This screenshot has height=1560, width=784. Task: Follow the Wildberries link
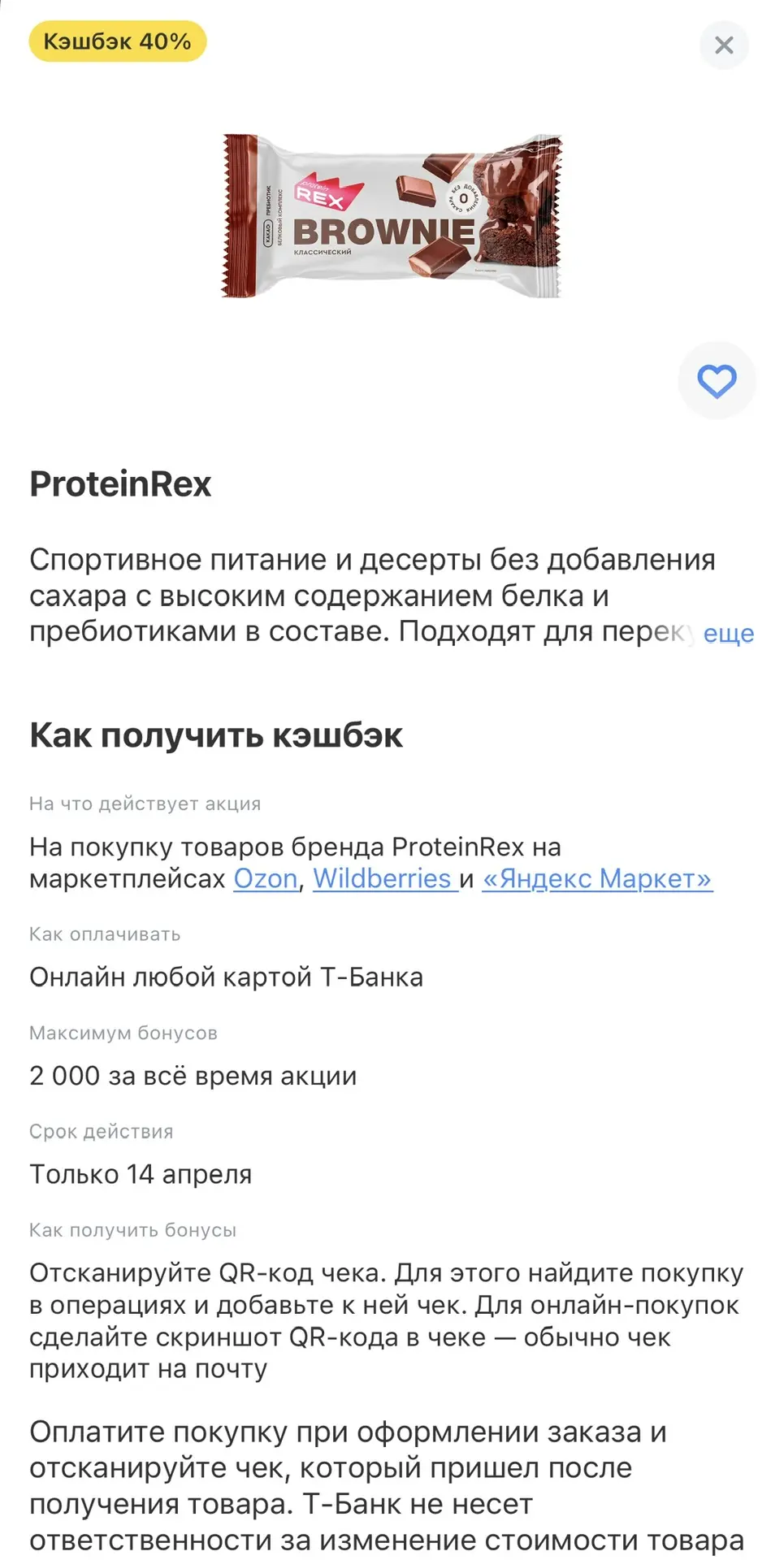tap(382, 879)
